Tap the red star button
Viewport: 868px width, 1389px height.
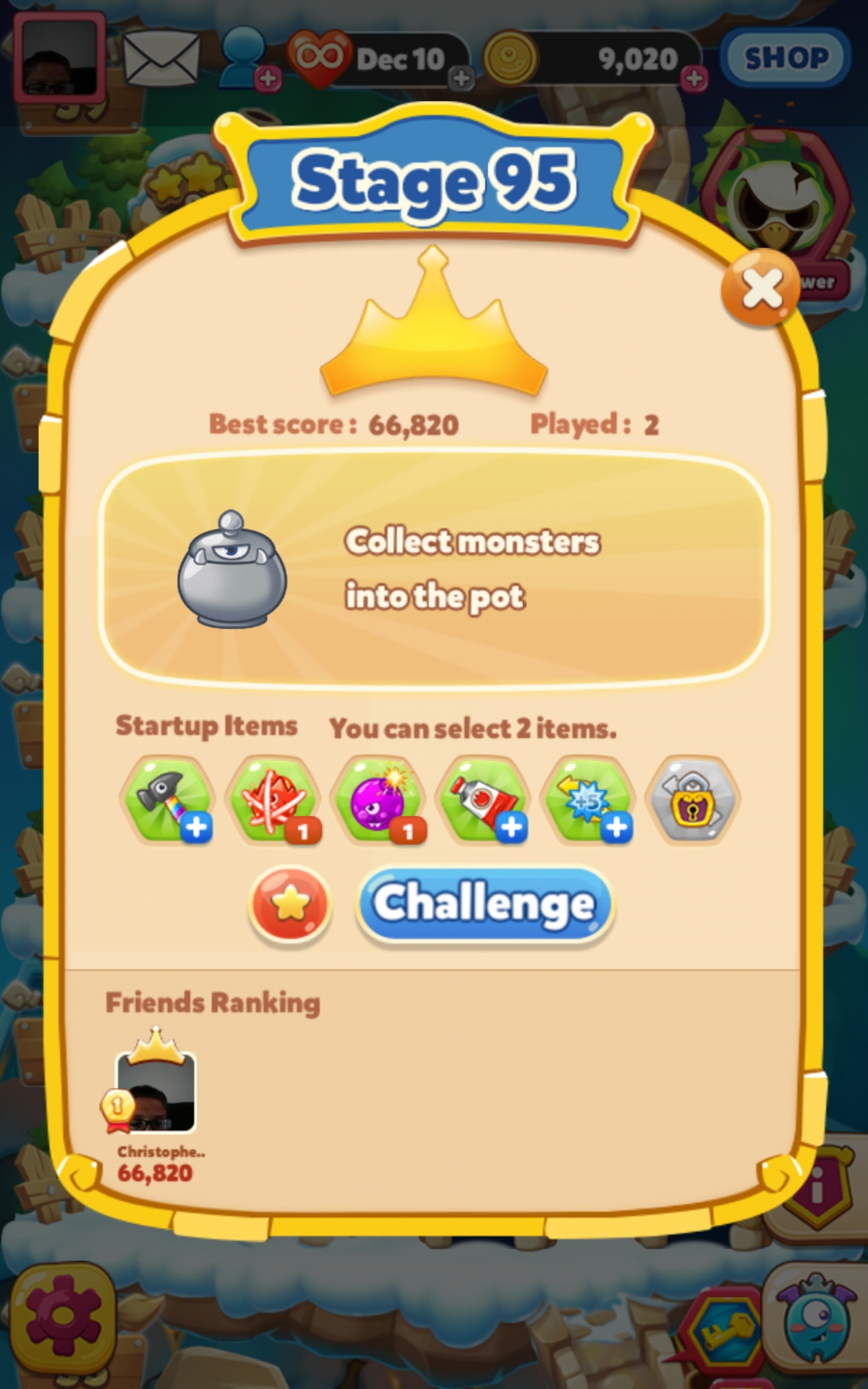(290, 904)
